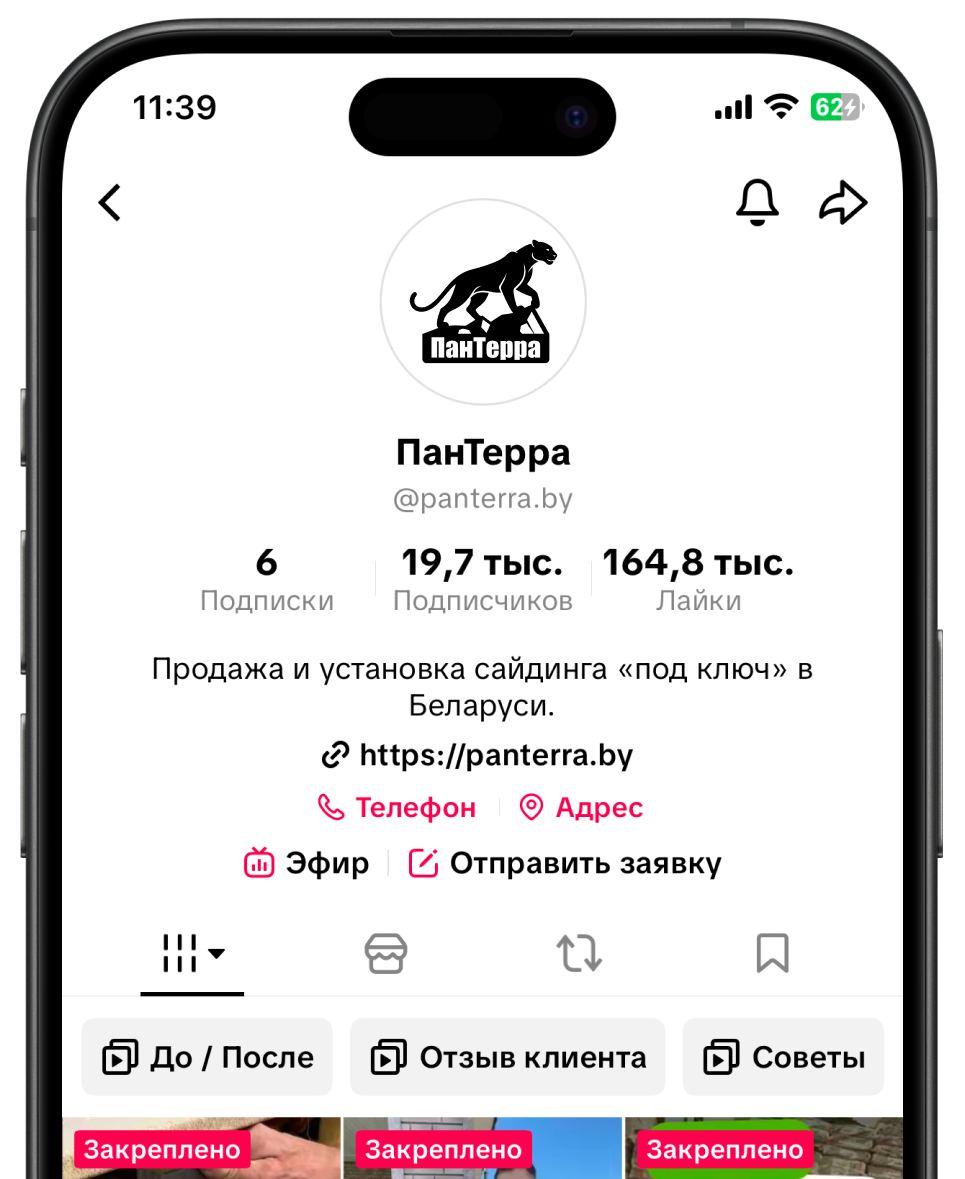
Task: Select the Советы playlist chip
Action: [784, 1057]
